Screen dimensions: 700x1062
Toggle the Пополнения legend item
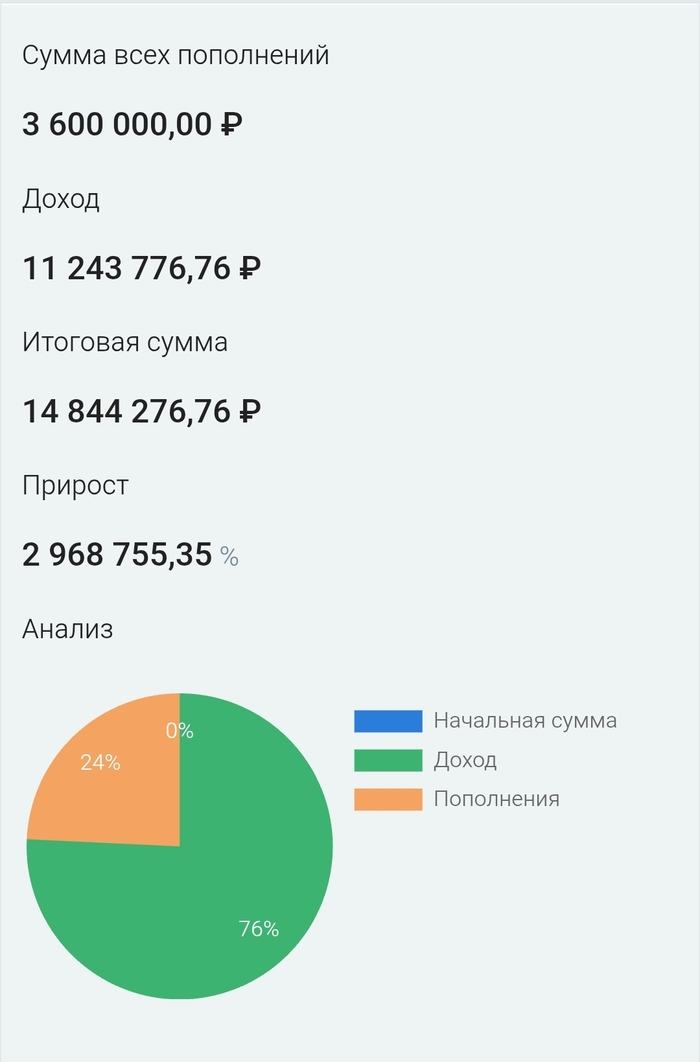coord(457,799)
